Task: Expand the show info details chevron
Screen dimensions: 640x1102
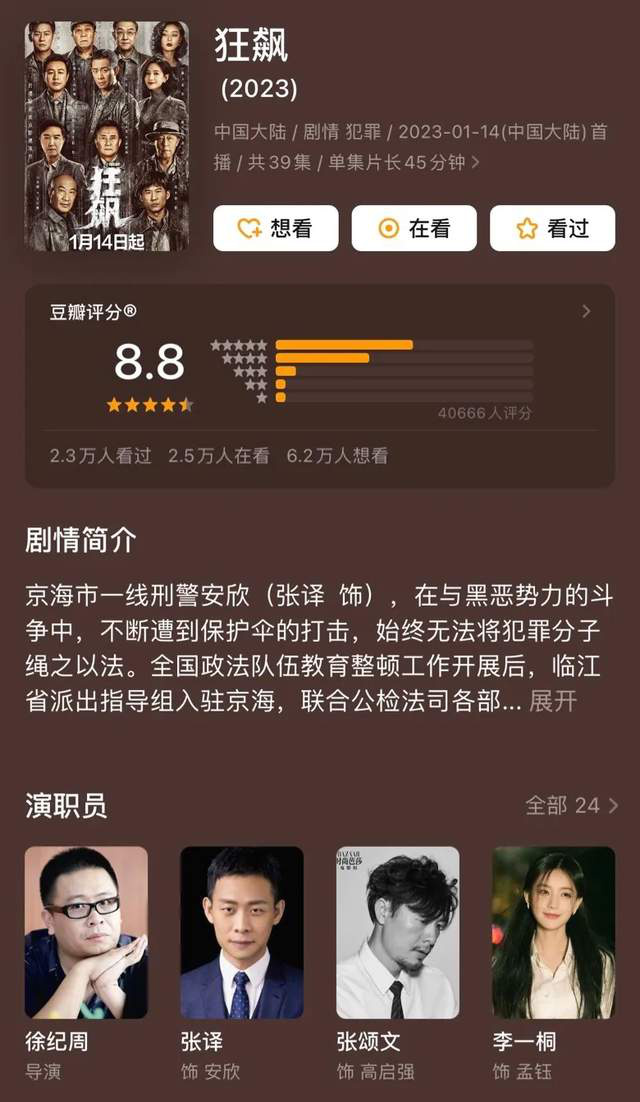Action: (x=475, y=163)
